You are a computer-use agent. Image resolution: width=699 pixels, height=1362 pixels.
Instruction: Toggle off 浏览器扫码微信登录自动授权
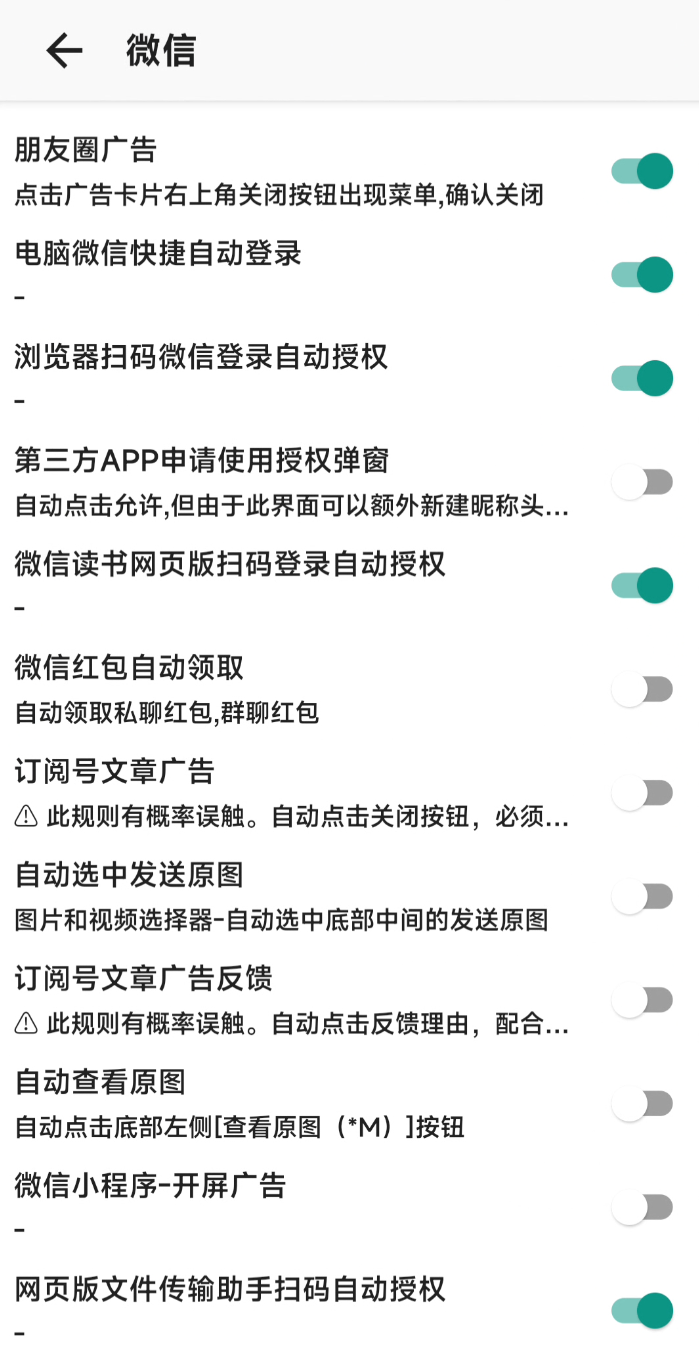point(642,378)
